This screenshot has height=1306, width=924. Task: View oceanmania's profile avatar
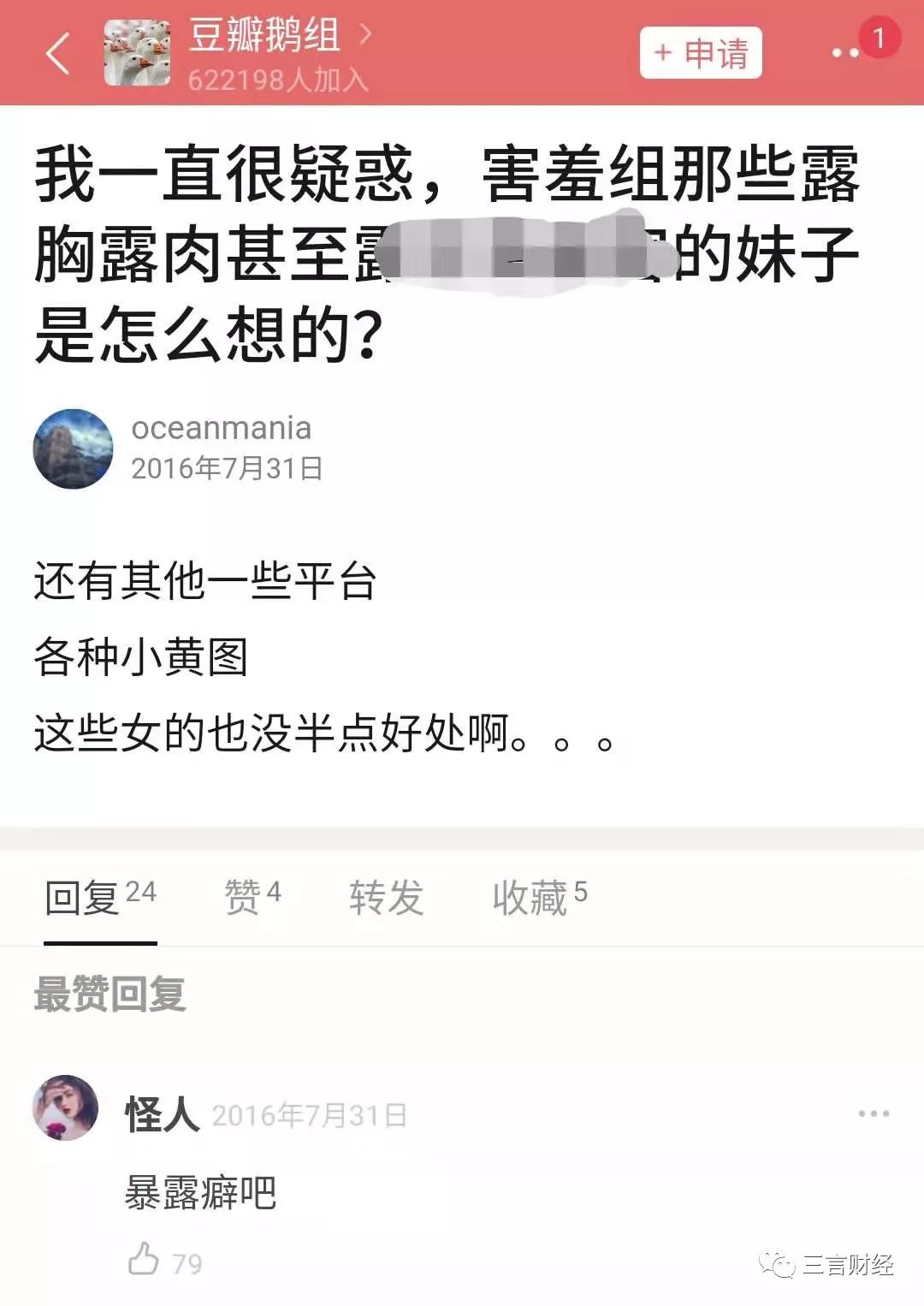click(73, 449)
